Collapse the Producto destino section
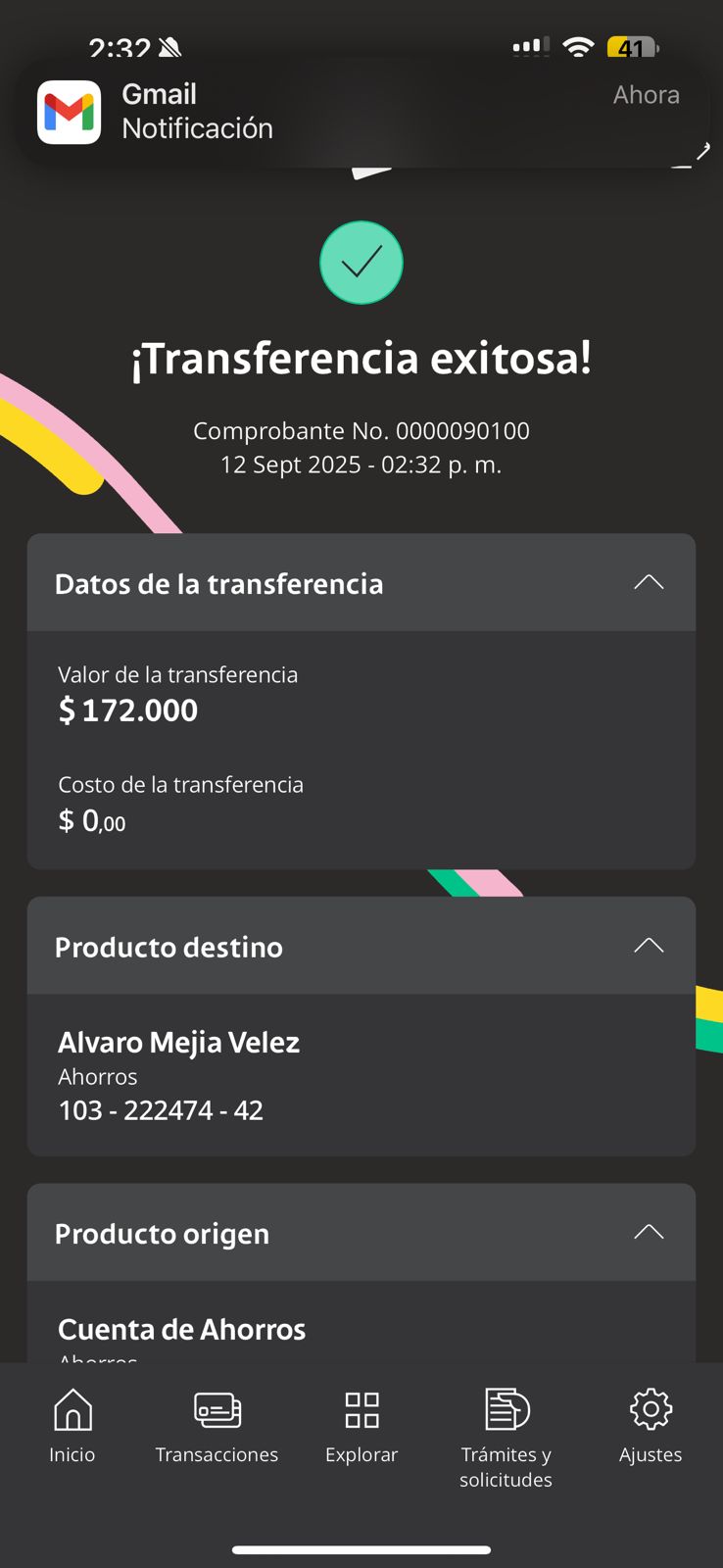Screen dimensions: 723x1568 tap(649, 945)
